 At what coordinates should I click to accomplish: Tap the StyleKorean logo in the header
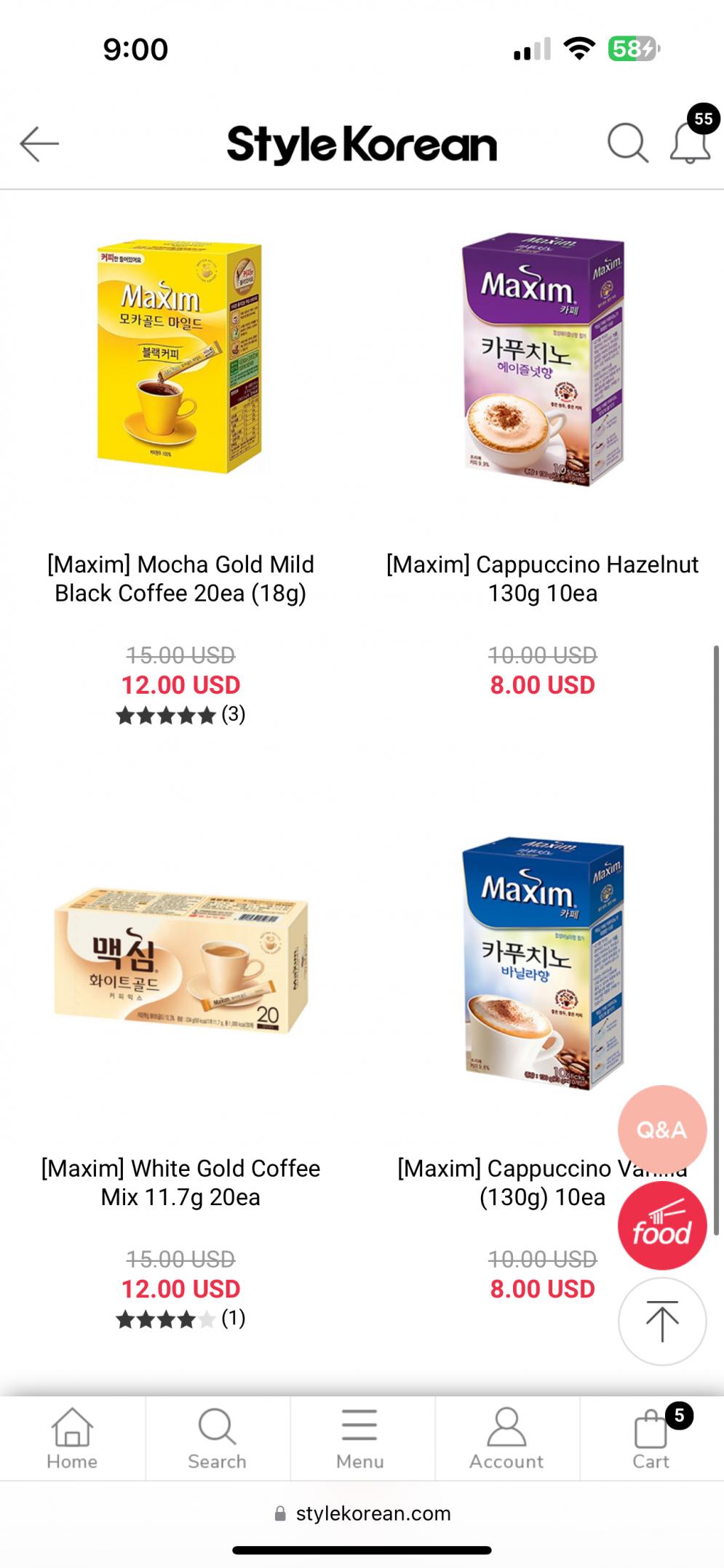click(x=362, y=145)
